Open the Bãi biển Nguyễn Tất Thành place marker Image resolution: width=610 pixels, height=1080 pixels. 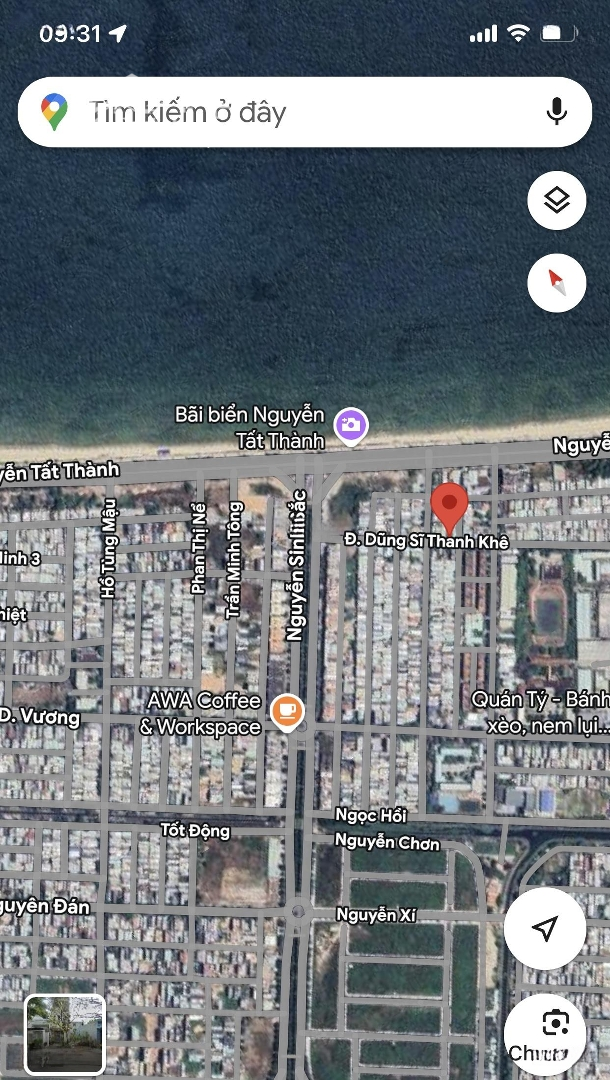(x=350, y=426)
